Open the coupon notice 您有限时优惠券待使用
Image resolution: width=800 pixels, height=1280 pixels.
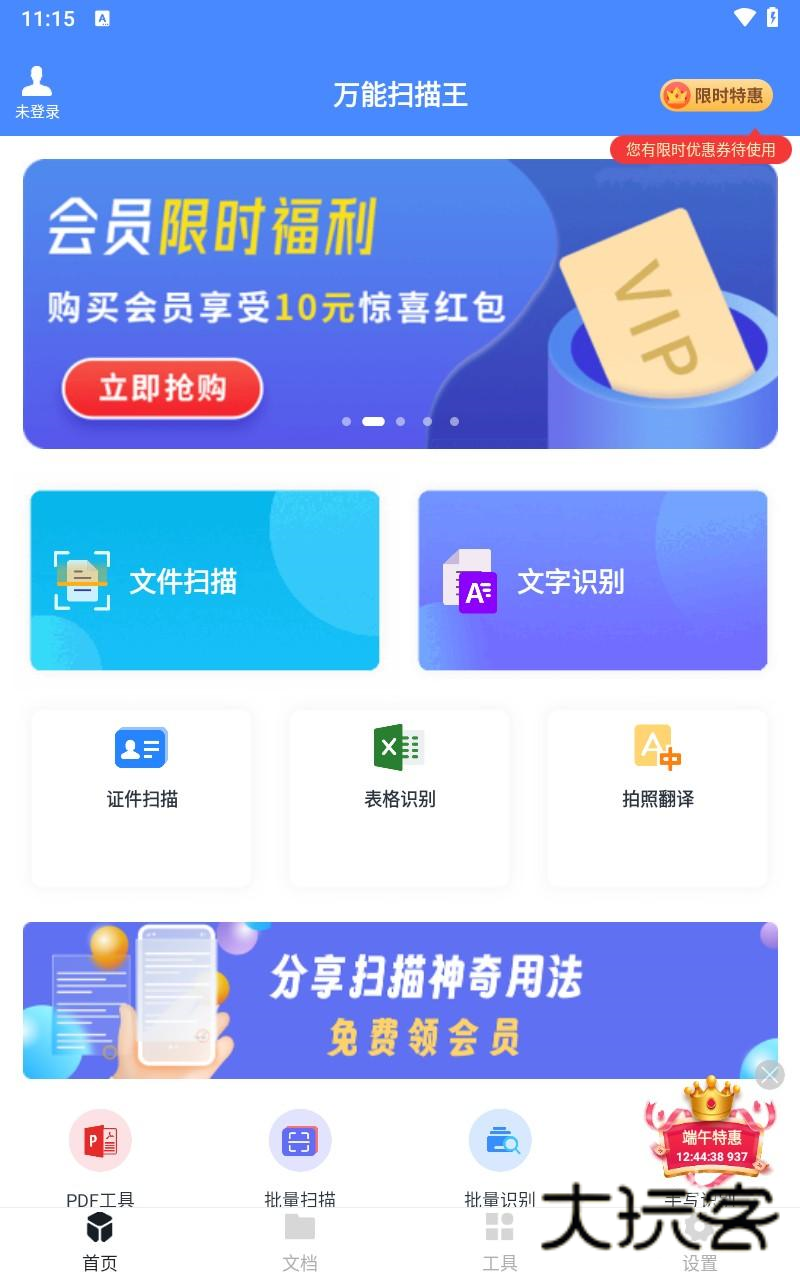pos(700,150)
